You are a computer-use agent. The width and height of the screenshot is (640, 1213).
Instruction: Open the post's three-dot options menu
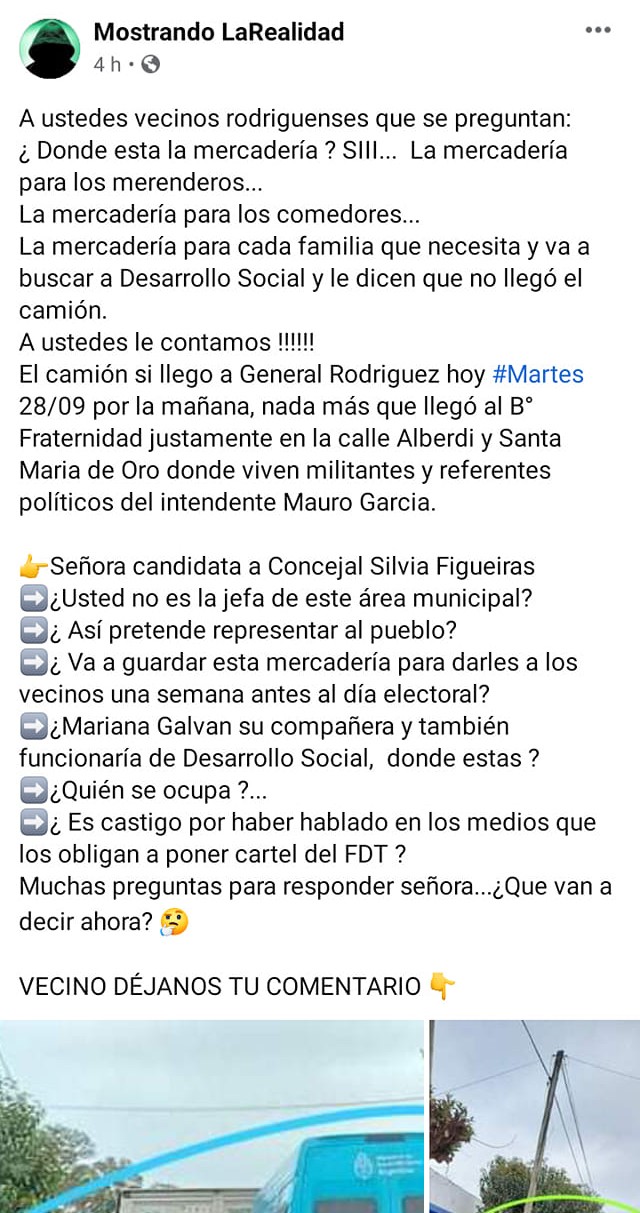click(x=598, y=30)
